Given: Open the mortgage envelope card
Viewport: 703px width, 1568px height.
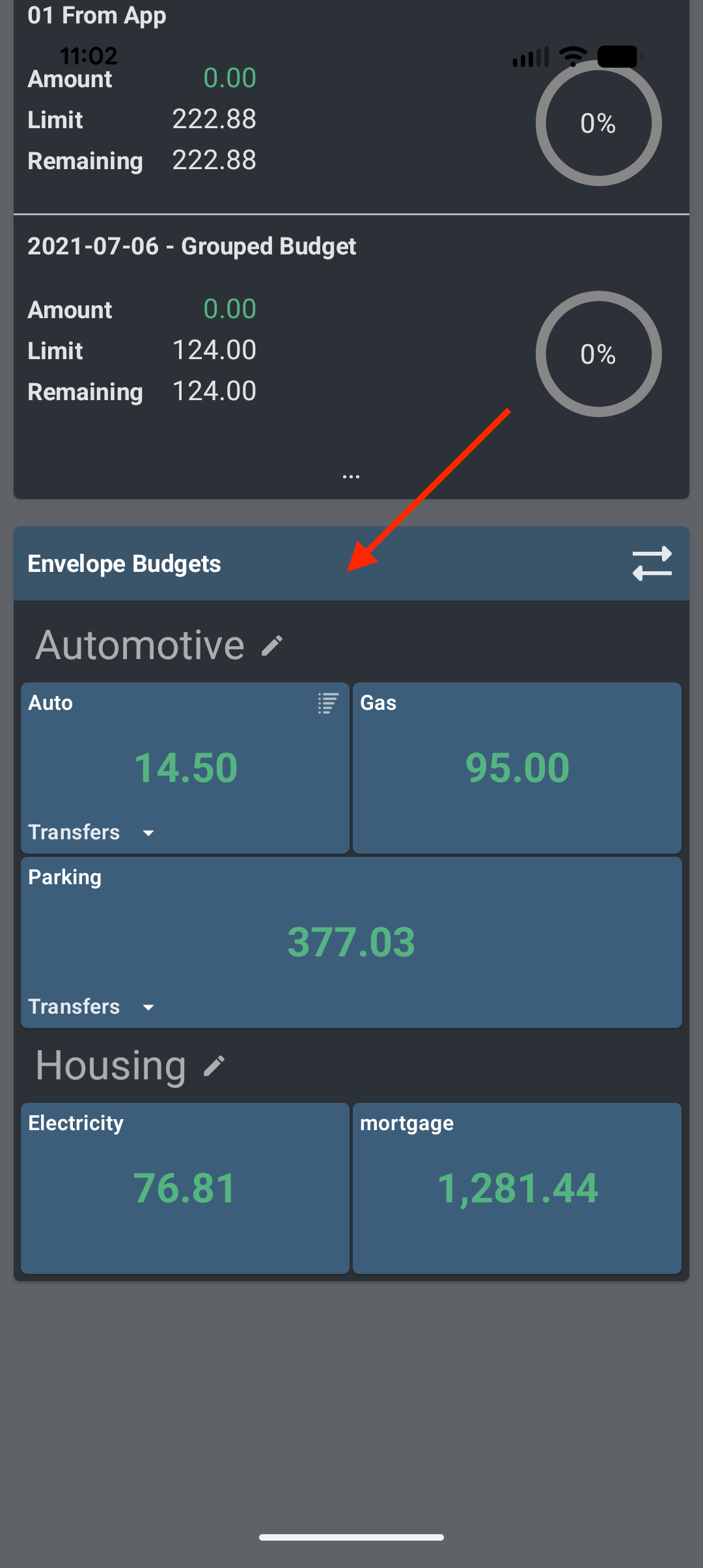Looking at the screenshot, I should click(517, 1187).
